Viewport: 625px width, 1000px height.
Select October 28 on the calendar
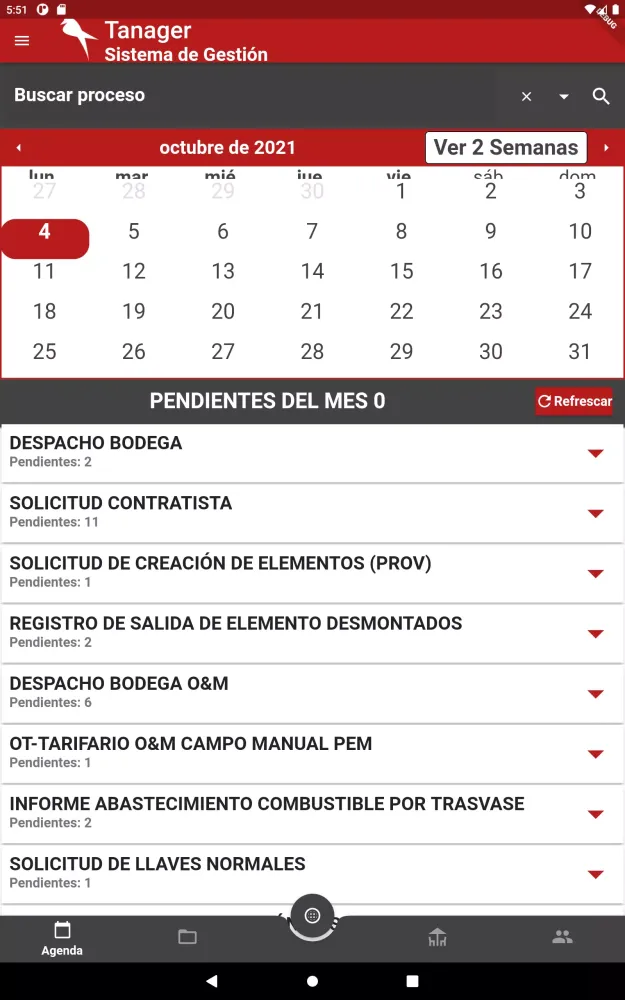click(x=312, y=351)
